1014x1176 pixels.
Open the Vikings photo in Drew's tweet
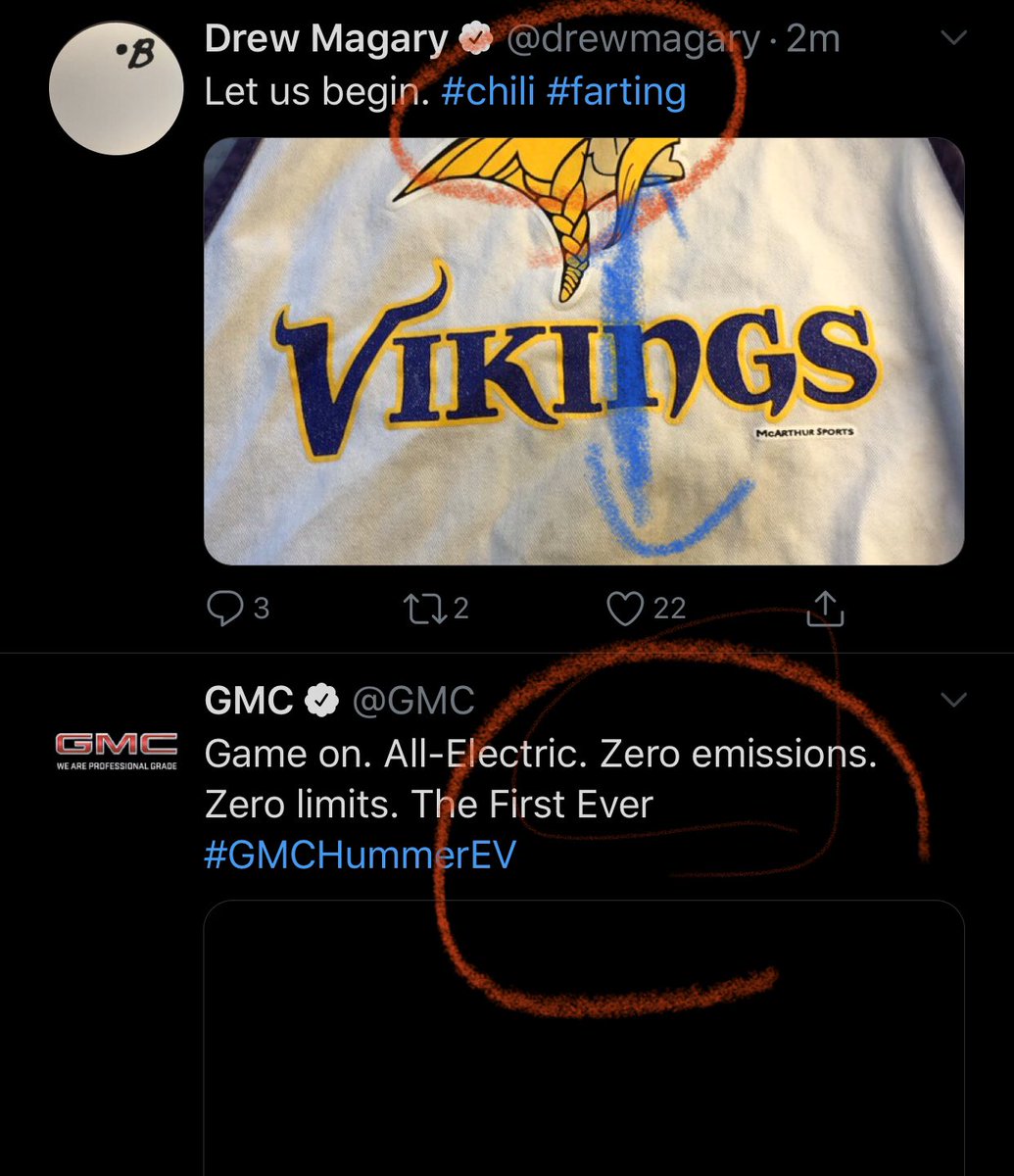583,351
